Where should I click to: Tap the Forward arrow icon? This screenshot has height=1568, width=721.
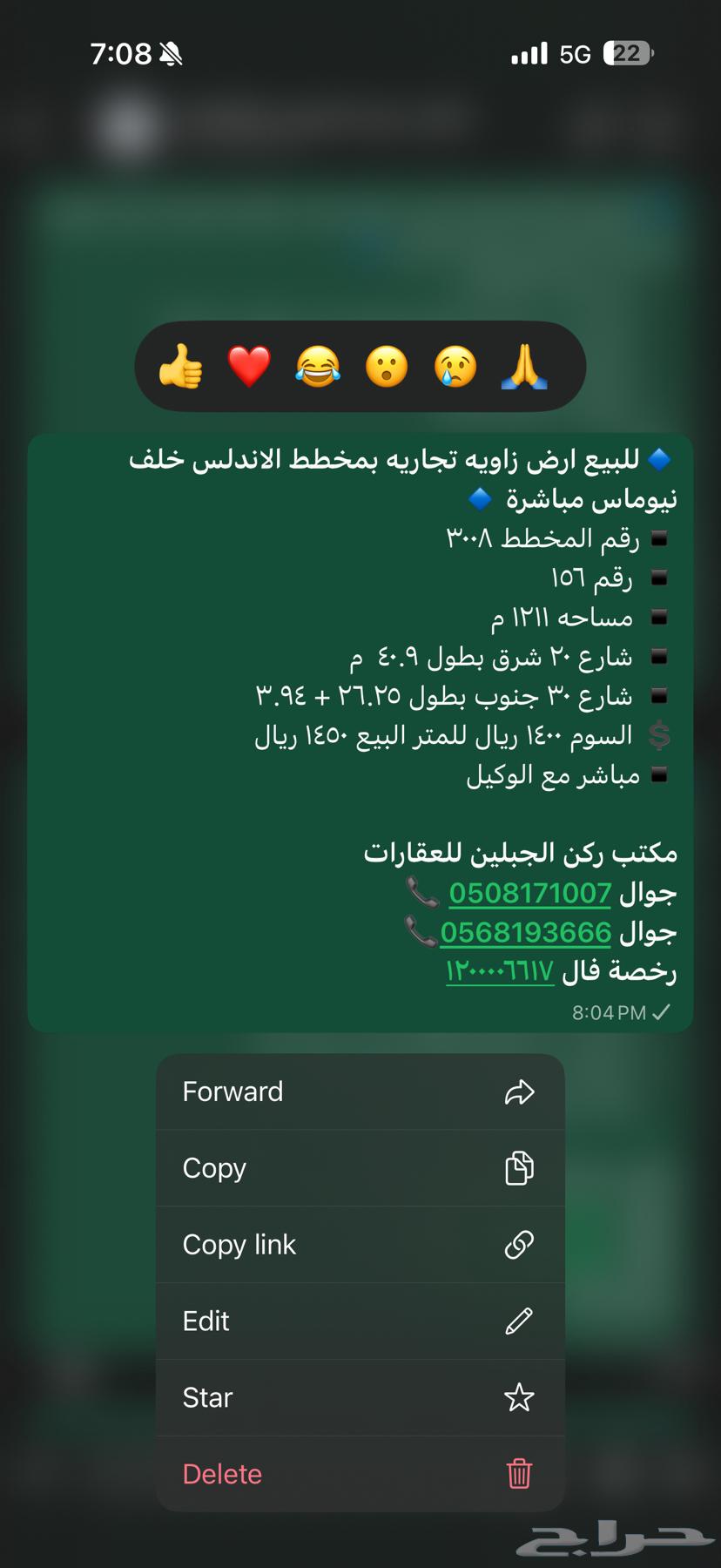coord(520,1092)
